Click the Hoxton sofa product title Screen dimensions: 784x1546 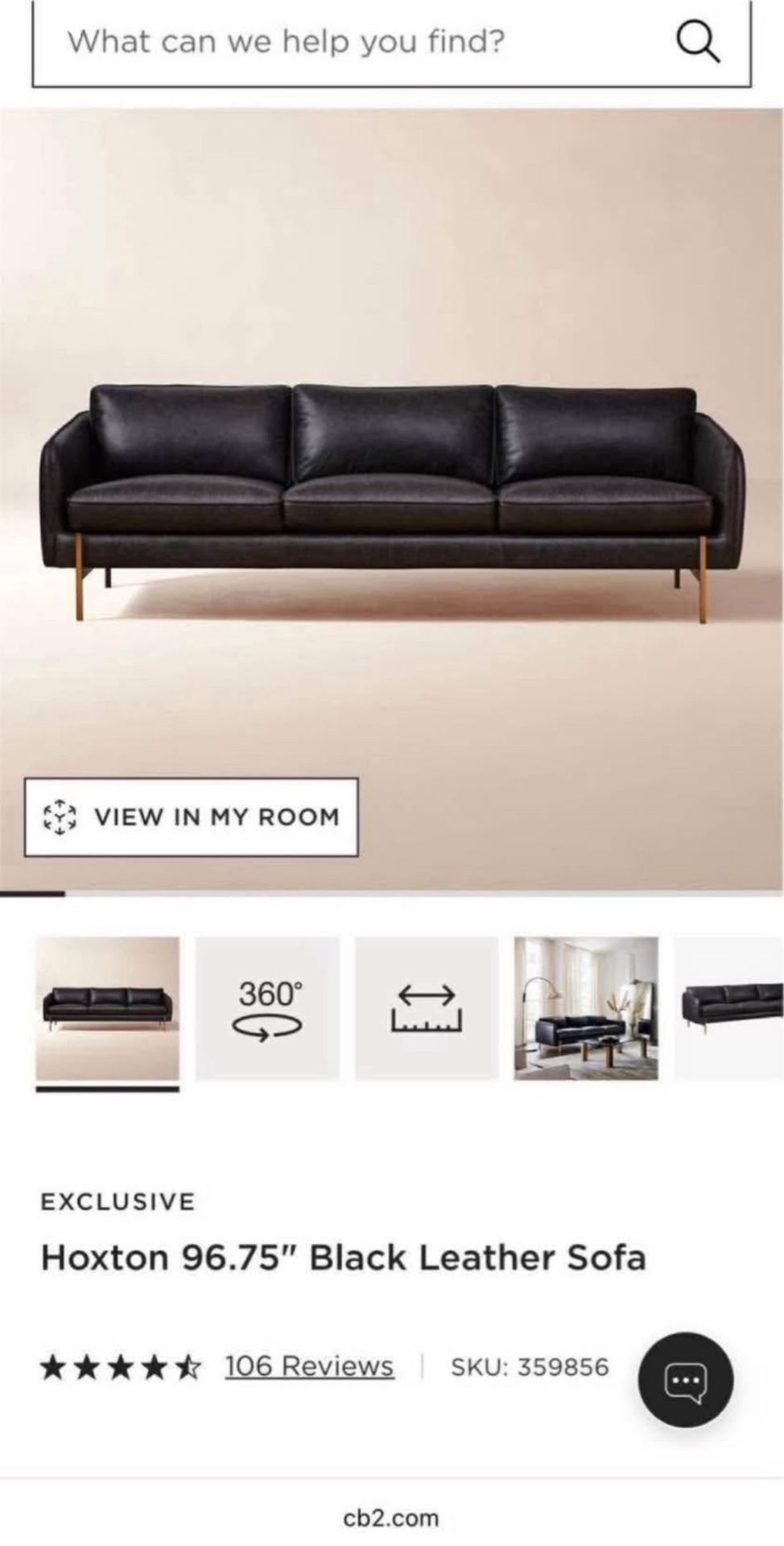pyautogui.click(x=344, y=1256)
